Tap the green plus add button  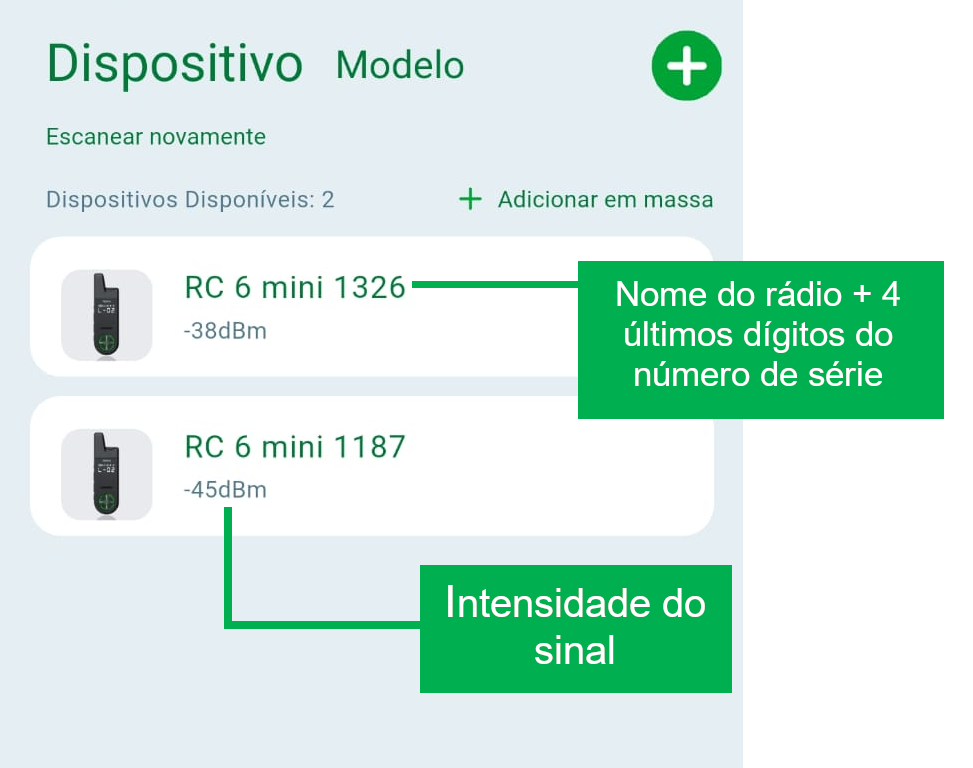pos(686,66)
